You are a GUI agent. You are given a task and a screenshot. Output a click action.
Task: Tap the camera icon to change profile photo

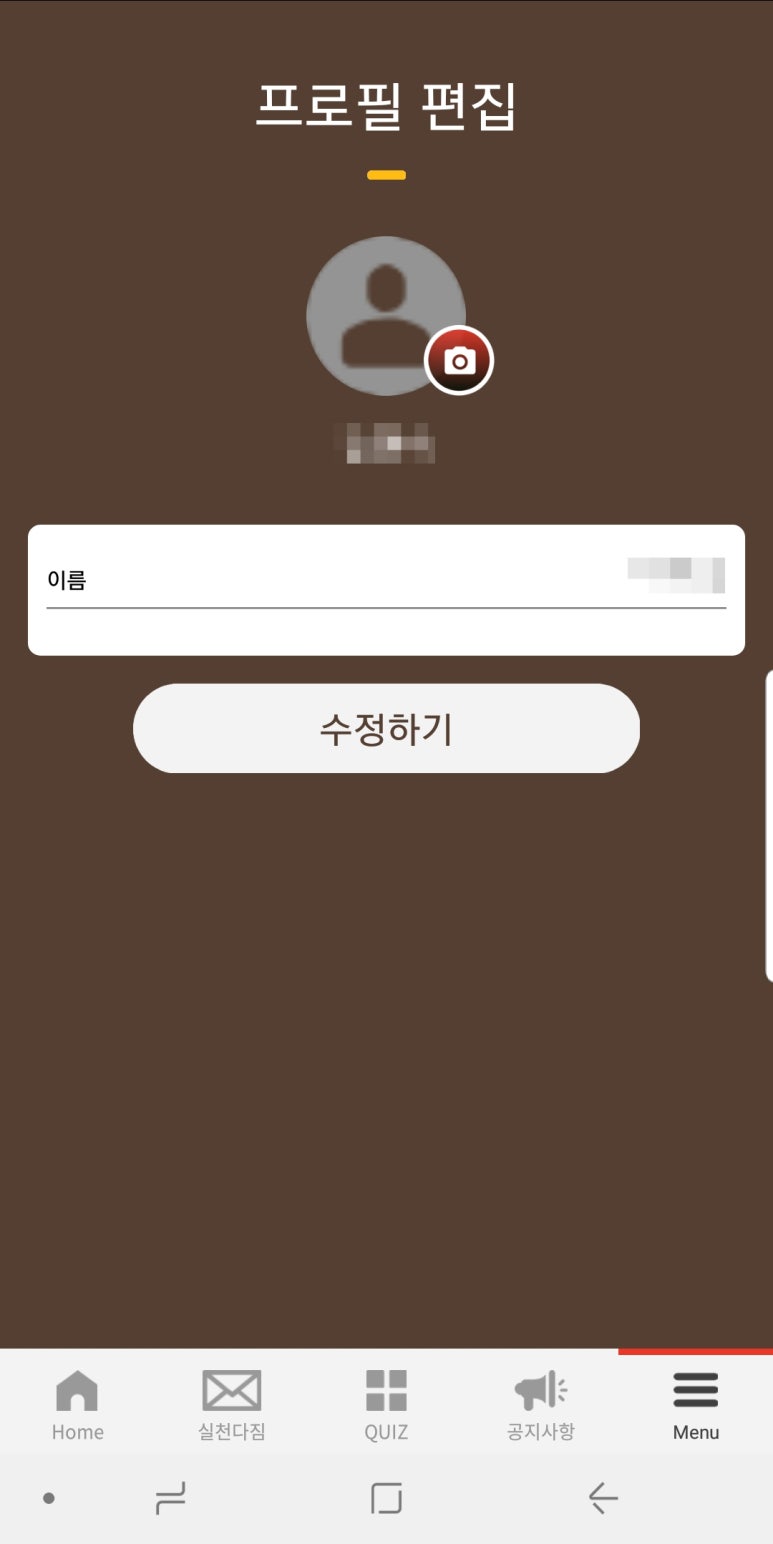tap(459, 361)
